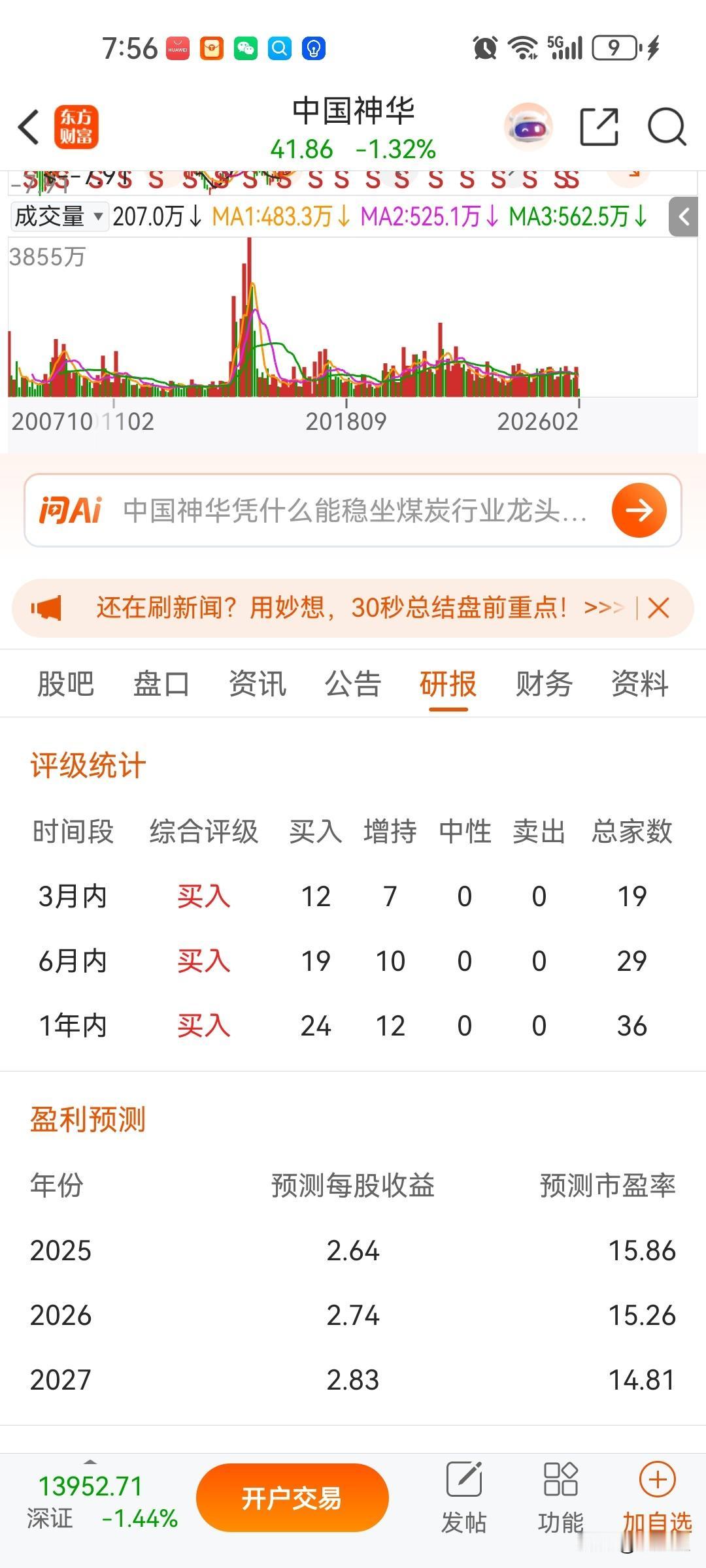The height and width of the screenshot is (1568, 706).
Task: Switch to the 财务 tab
Action: pyautogui.click(x=543, y=684)
